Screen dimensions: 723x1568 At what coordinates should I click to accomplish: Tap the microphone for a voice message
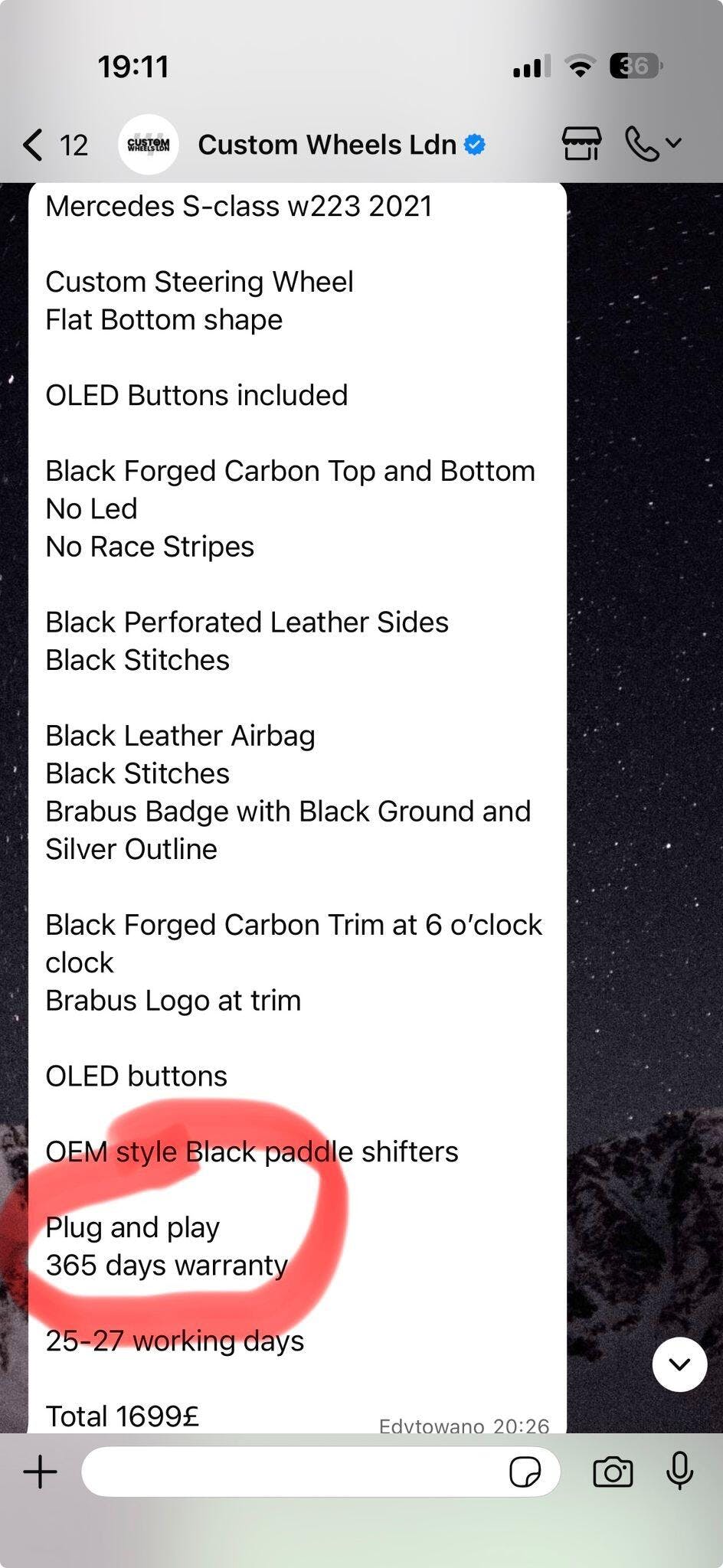(x=679, y=1470)
